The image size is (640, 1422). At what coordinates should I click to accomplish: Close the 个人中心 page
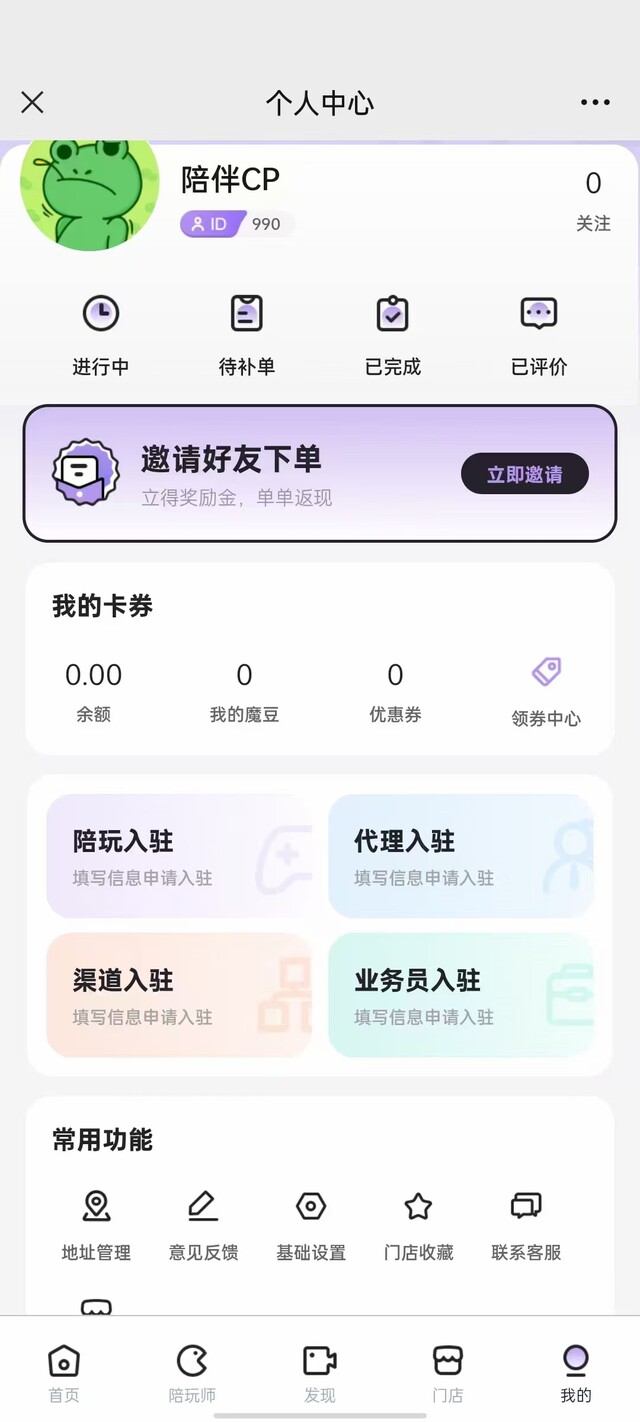[33, 102]
